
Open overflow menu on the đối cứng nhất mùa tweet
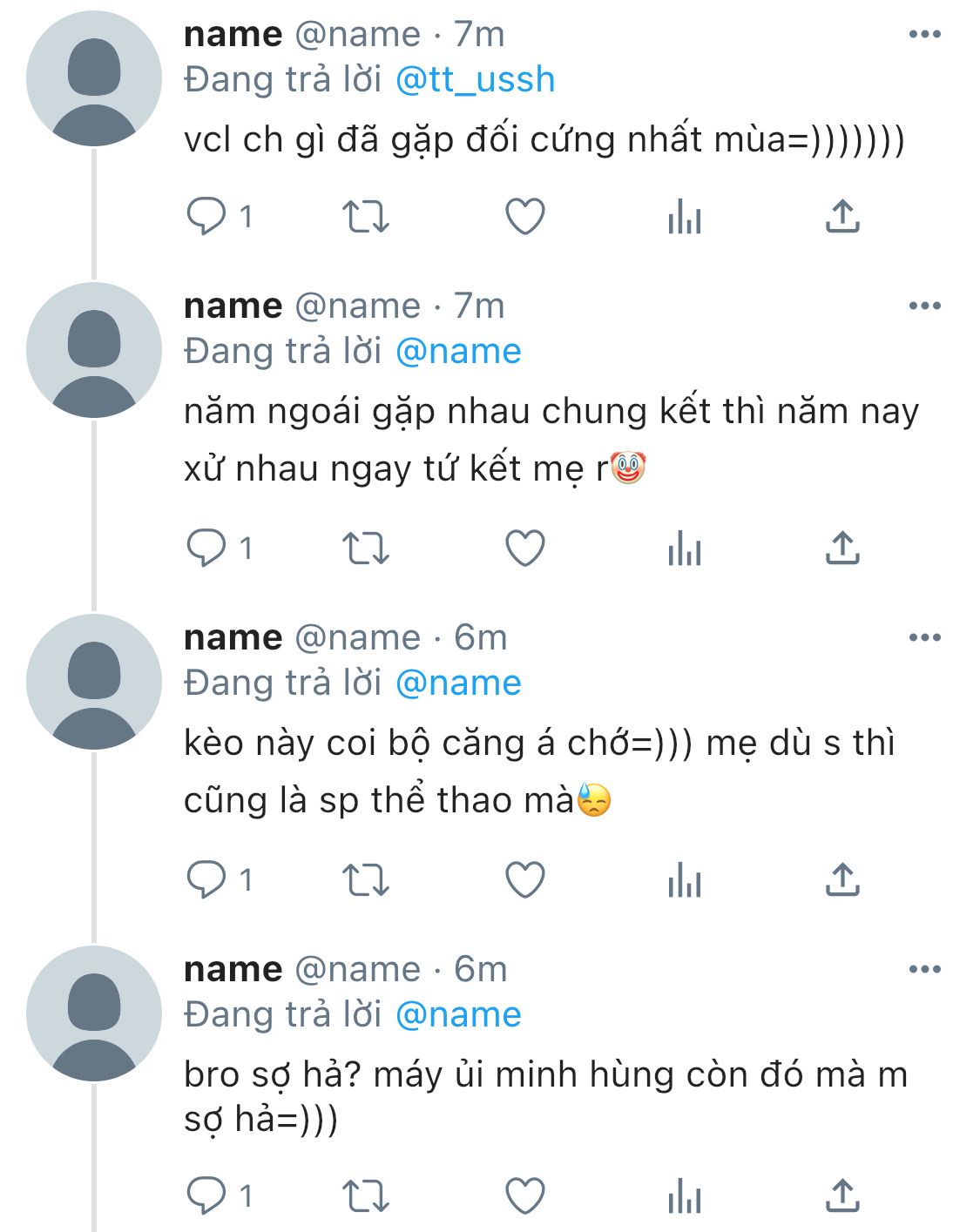tap(924, 35)
